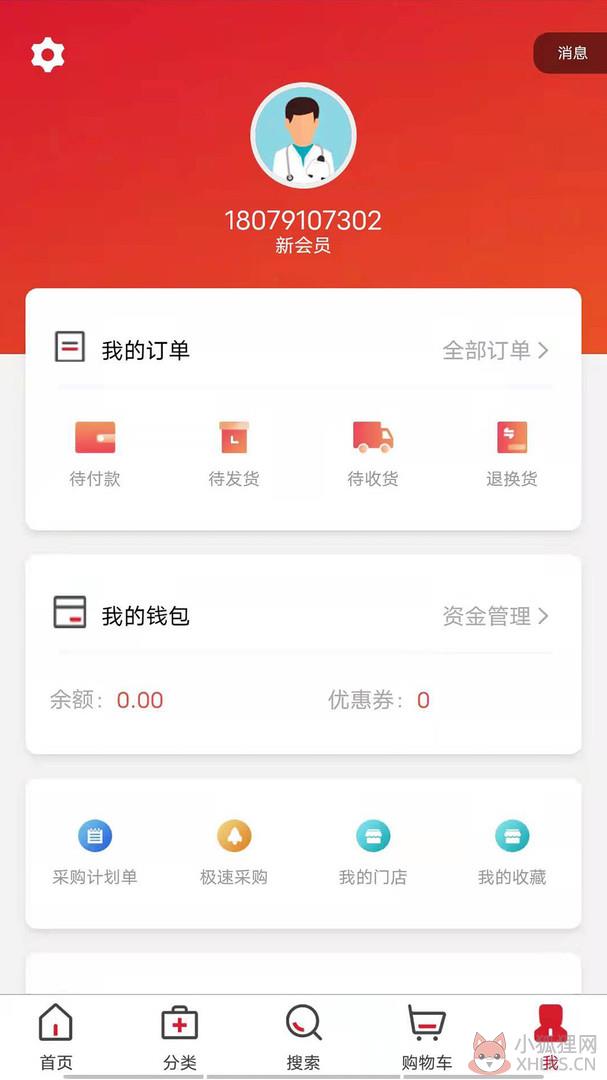The width and height of the screenshot is (607, 1080).
Task: Open 极速采购 quick purchase
Action: [x=234, y=853]
